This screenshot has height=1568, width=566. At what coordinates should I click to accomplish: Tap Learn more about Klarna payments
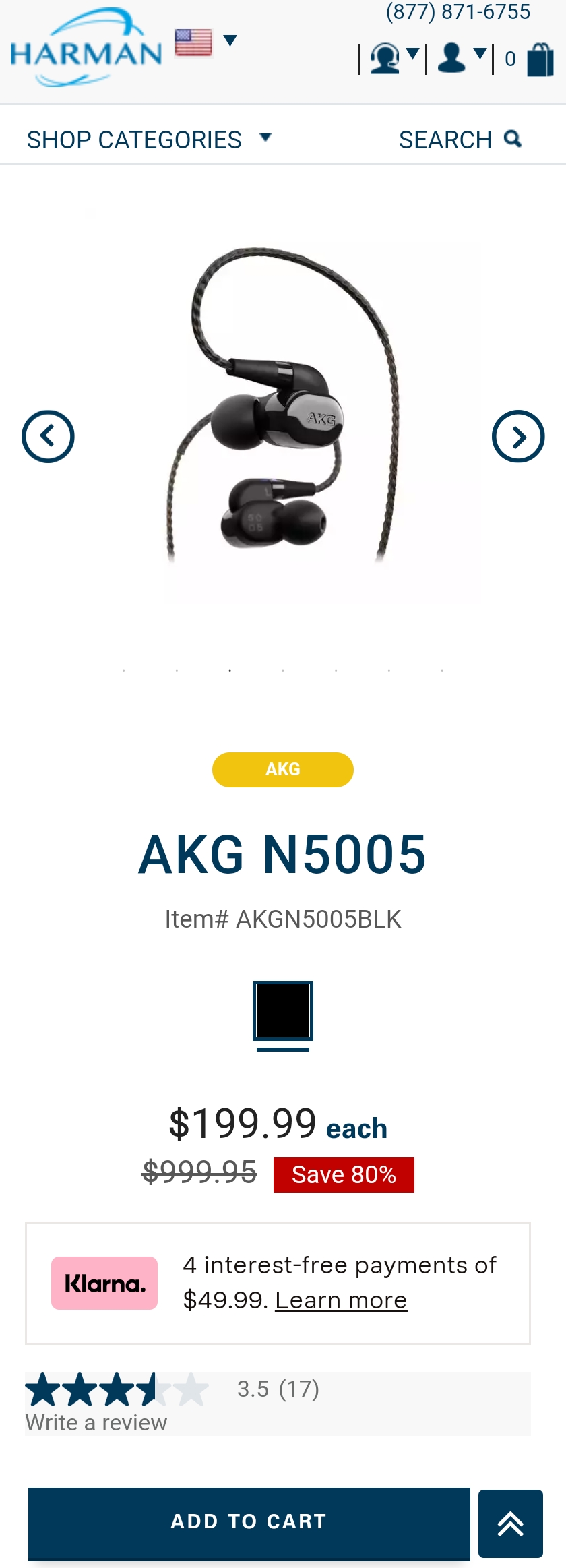coord(341,1300)
